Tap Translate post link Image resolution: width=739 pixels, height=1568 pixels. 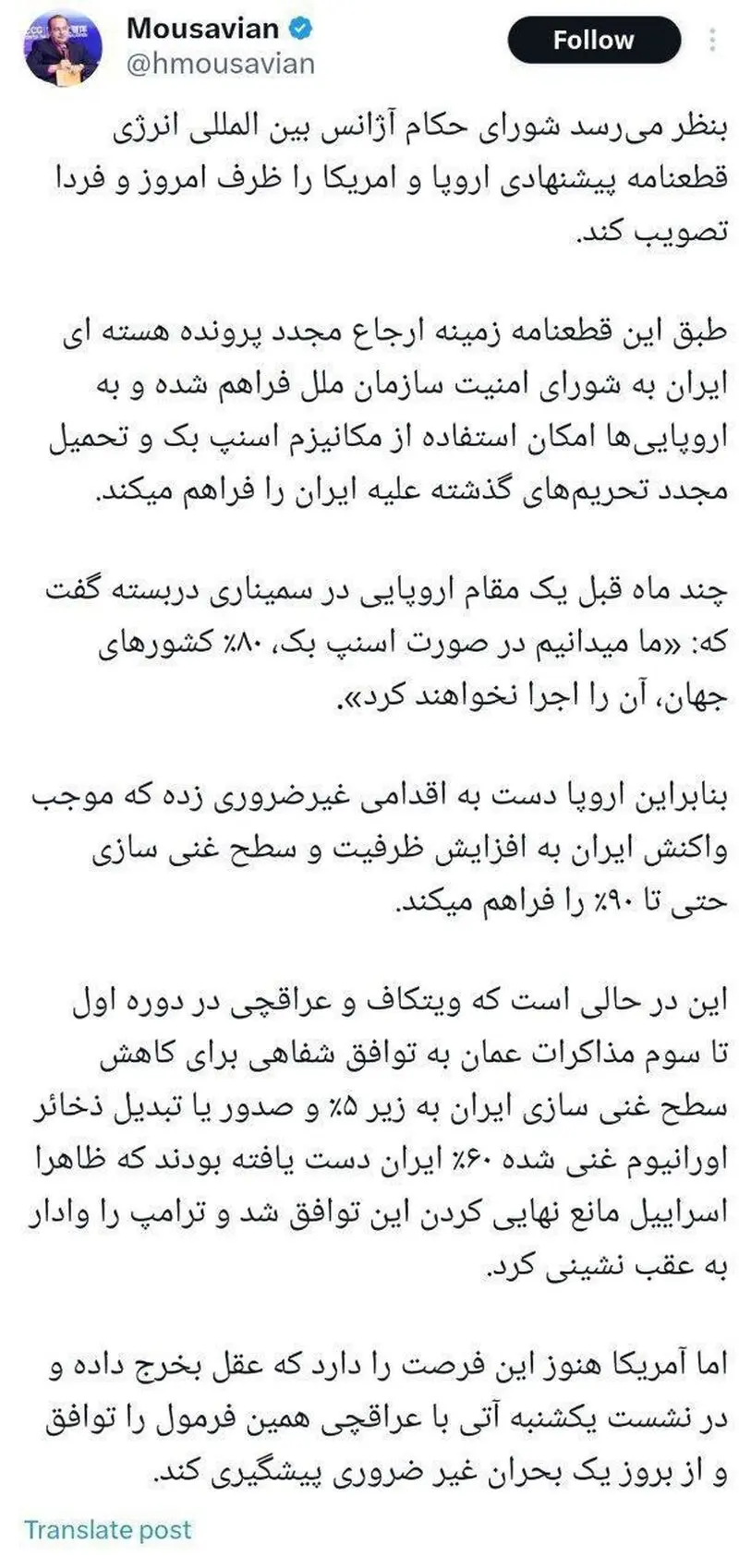click(108, 1530)
